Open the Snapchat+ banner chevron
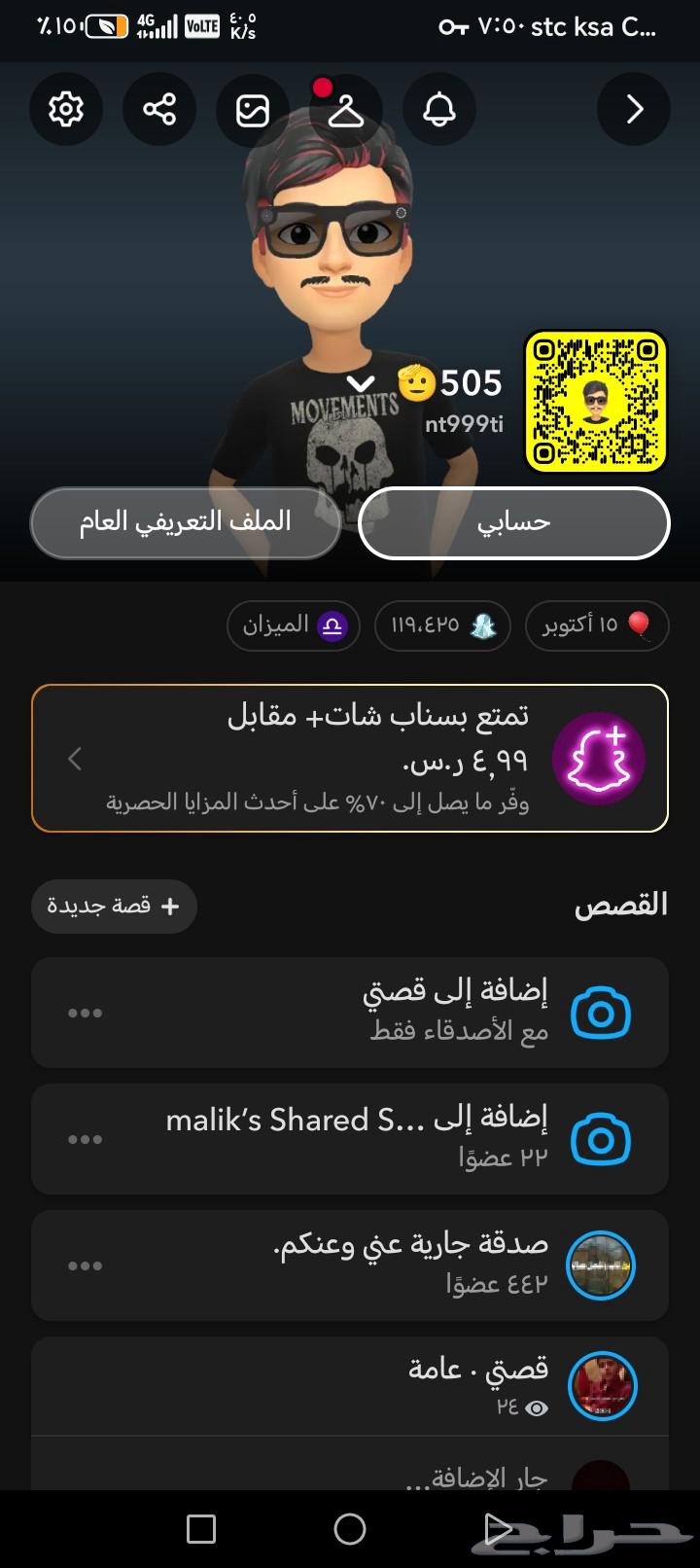The image size is (700, 1568). tap(74, 758)
